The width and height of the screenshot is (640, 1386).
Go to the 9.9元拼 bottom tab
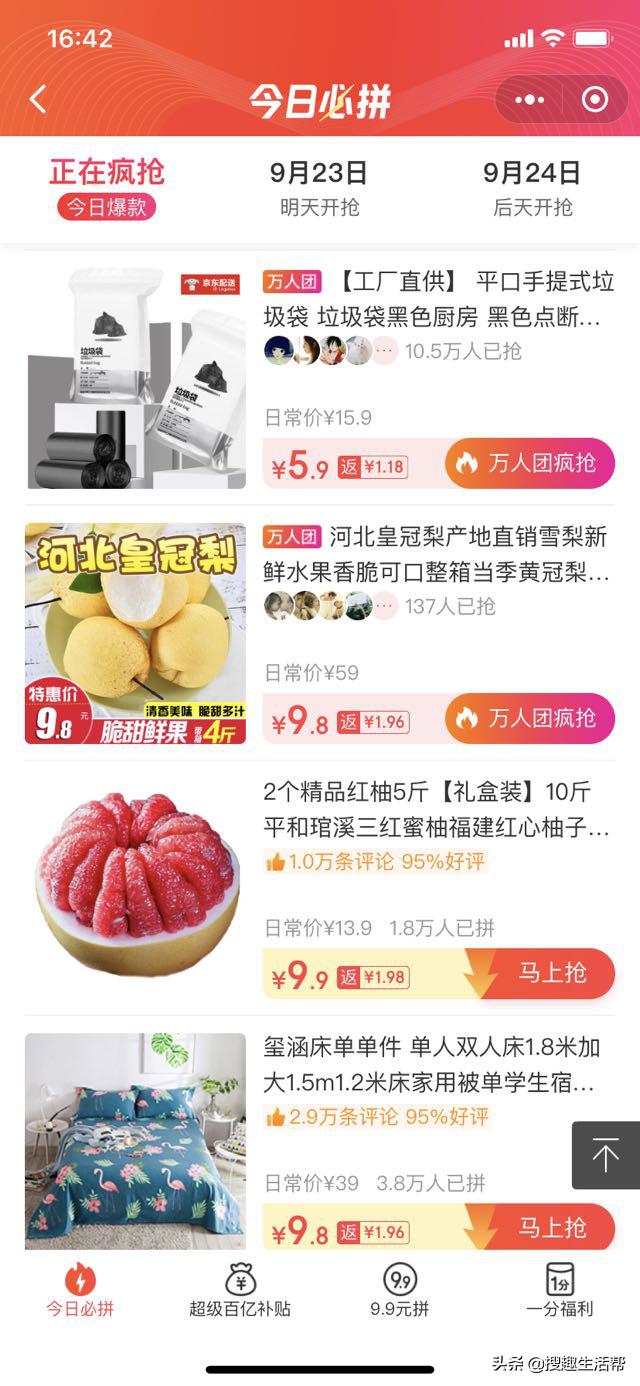point(400,1290)
